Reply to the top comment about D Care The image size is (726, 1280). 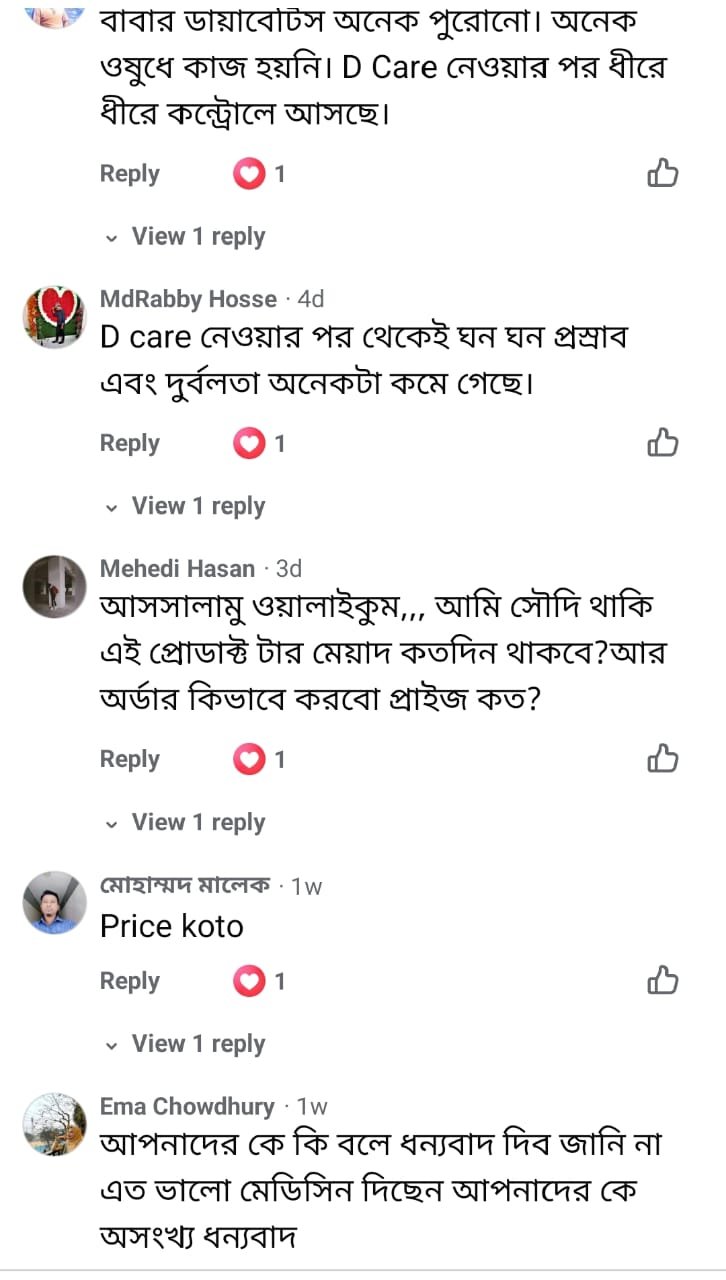click(x=130, y=174)
